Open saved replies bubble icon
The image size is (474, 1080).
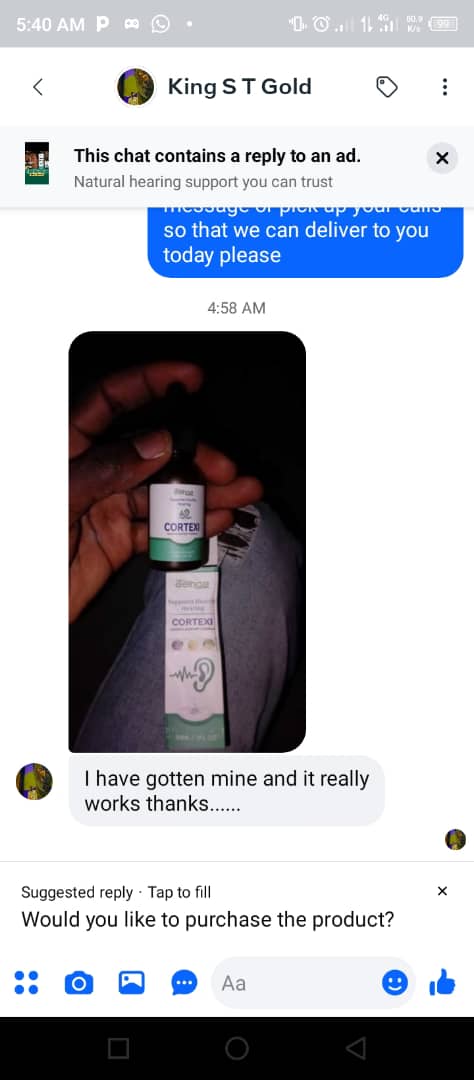pos(184,983)
